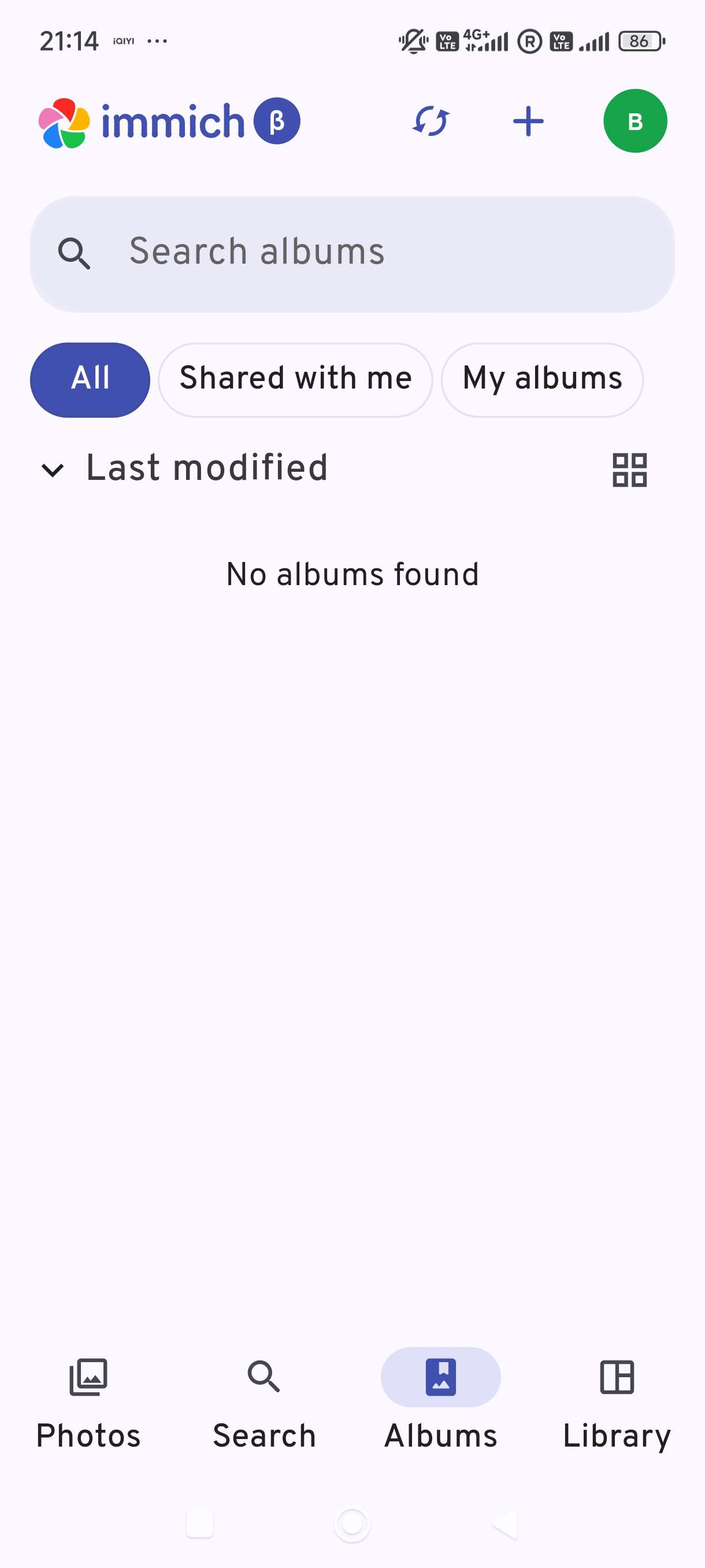705x1568 pixels.
Task: Open the user profile avatar B
Action: point(635,120)
